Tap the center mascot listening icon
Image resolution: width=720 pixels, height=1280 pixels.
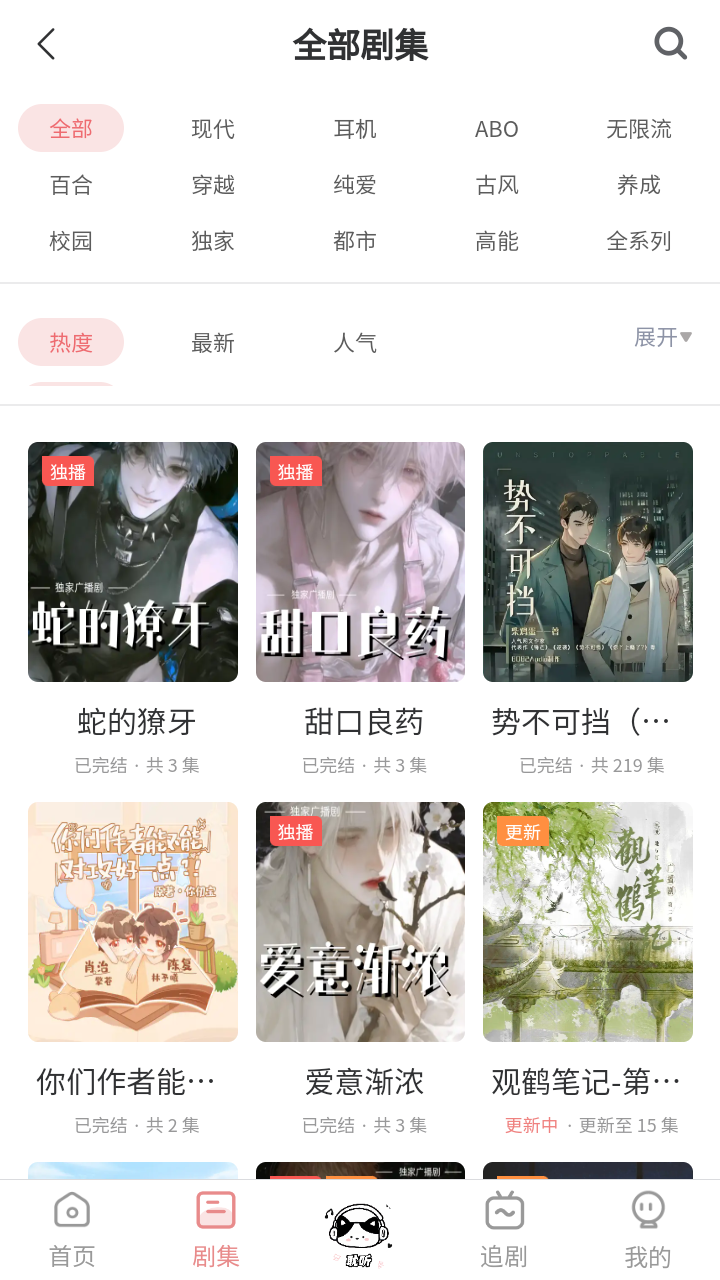(360, 1218)
